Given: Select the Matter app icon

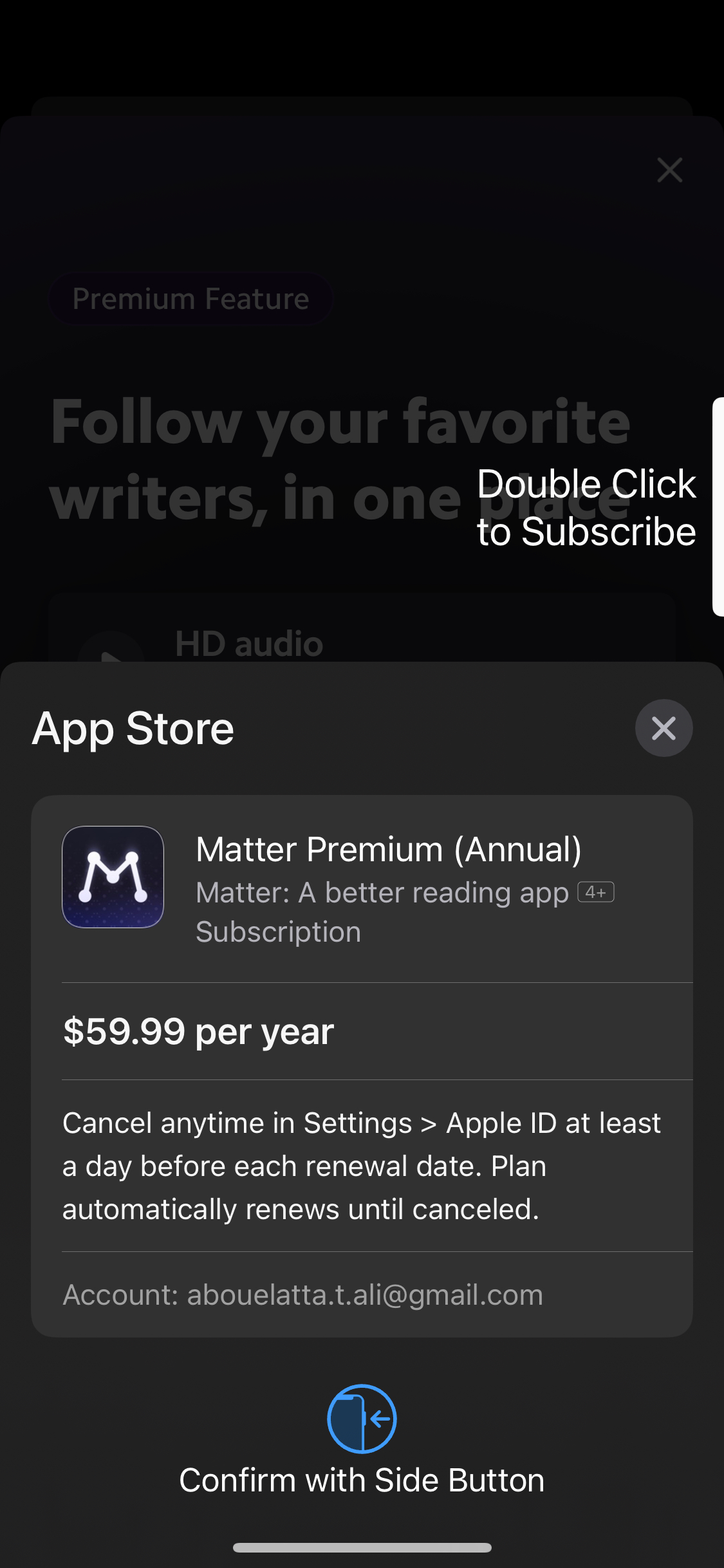Looking at the screenshot, I should click(112, 876).
